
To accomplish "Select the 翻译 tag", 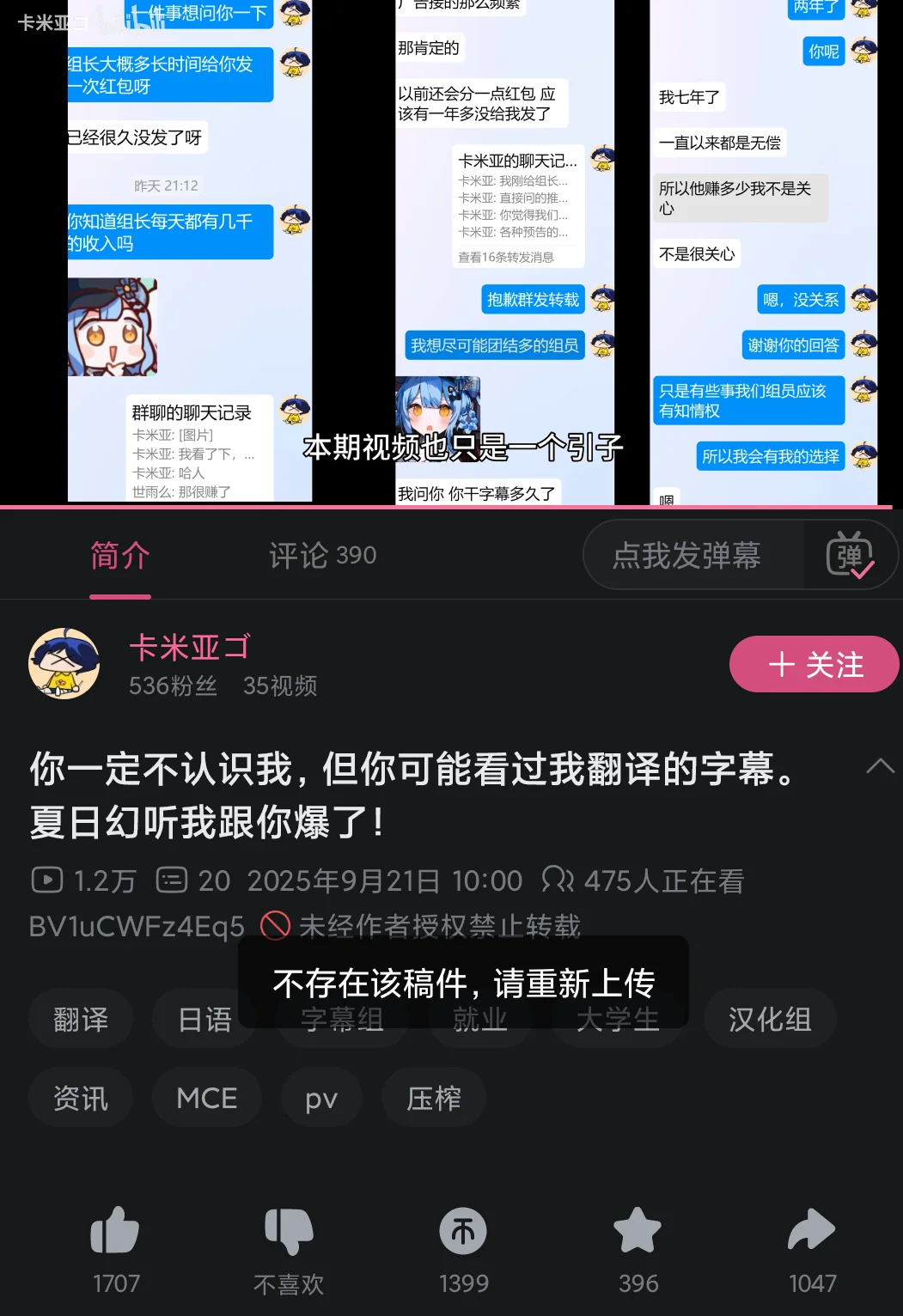I will point(81,1020).
